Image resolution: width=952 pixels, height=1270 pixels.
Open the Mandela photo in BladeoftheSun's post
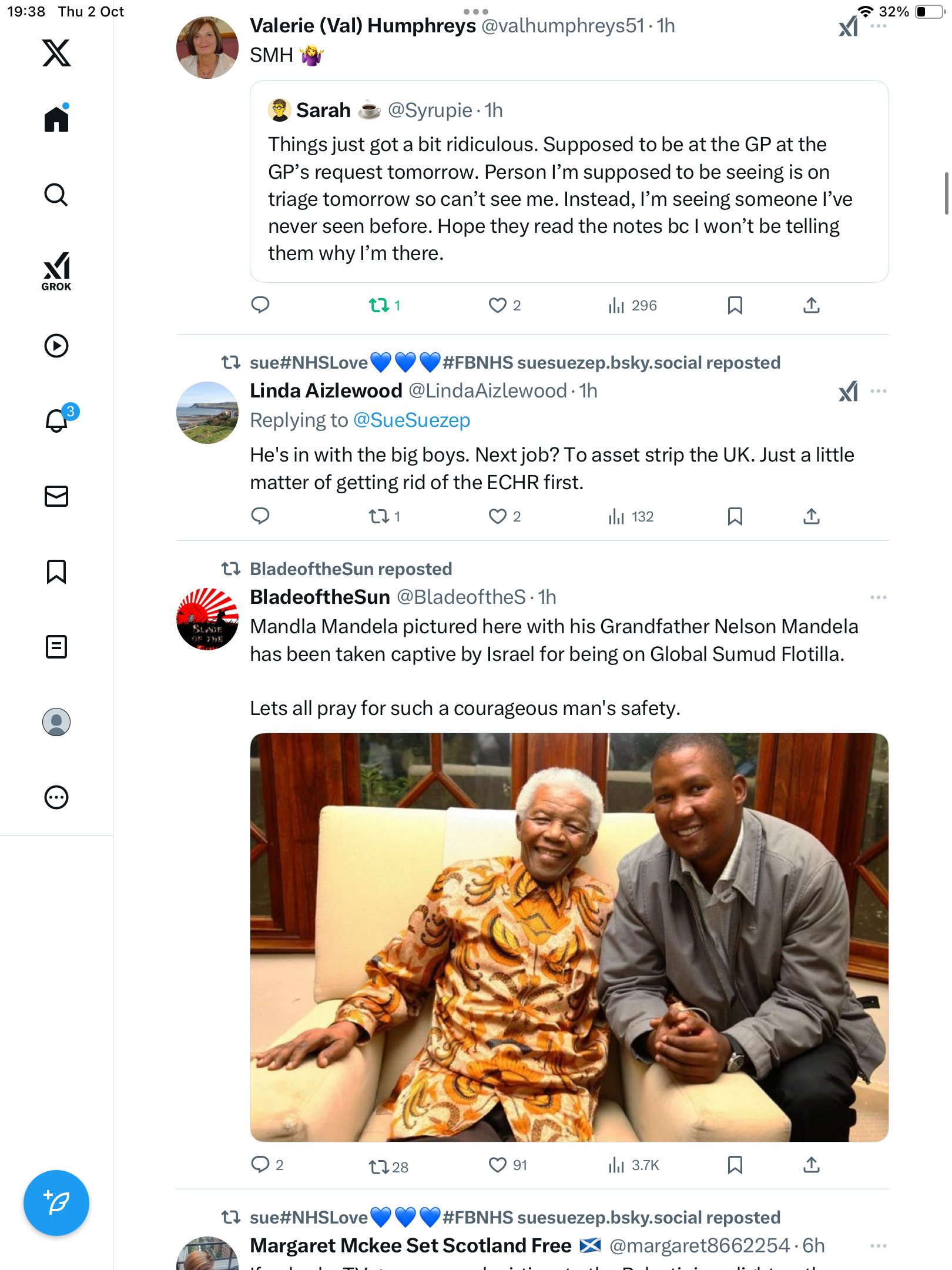click(568, 937)
